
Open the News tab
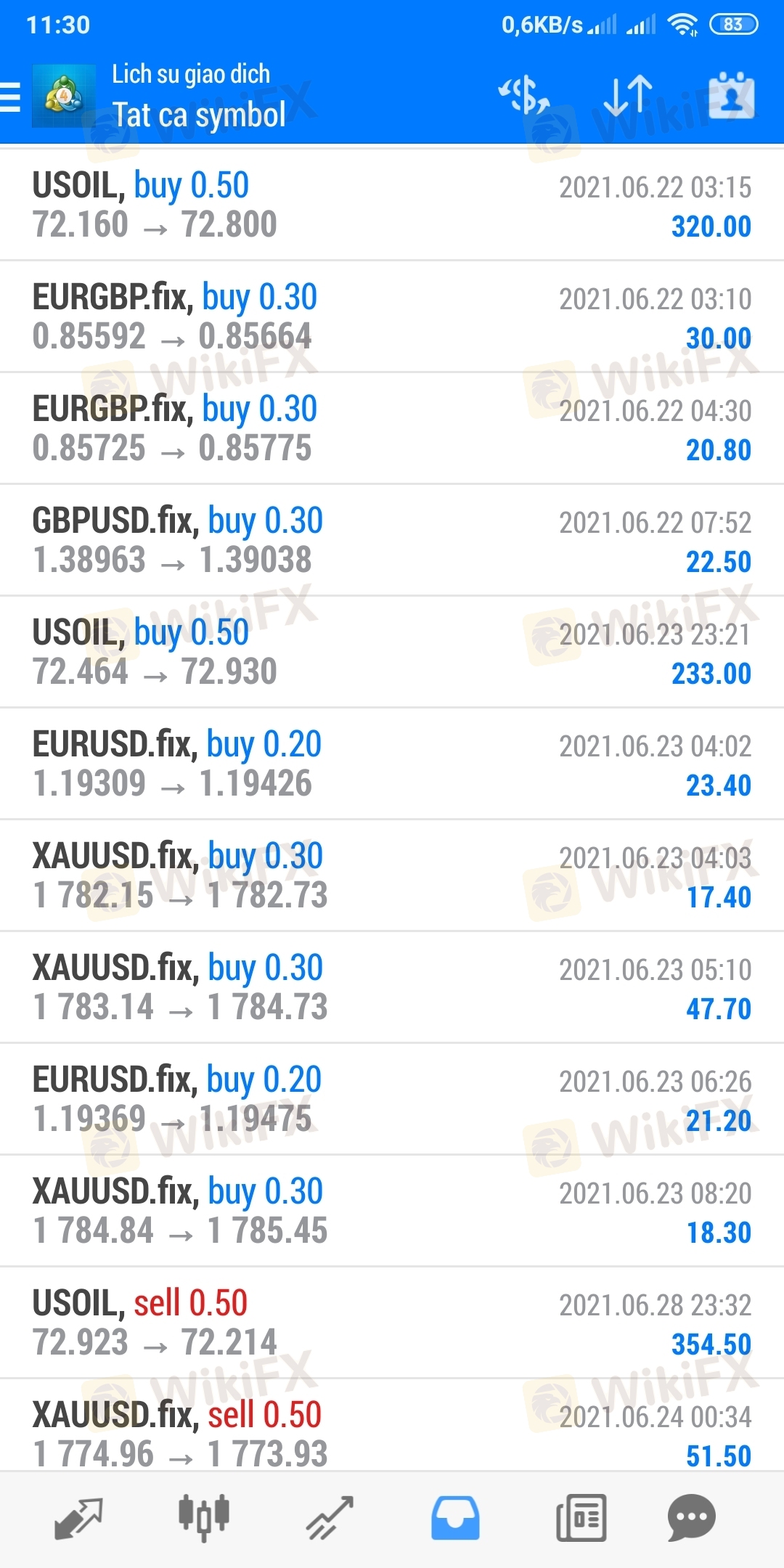(581, 1519)
